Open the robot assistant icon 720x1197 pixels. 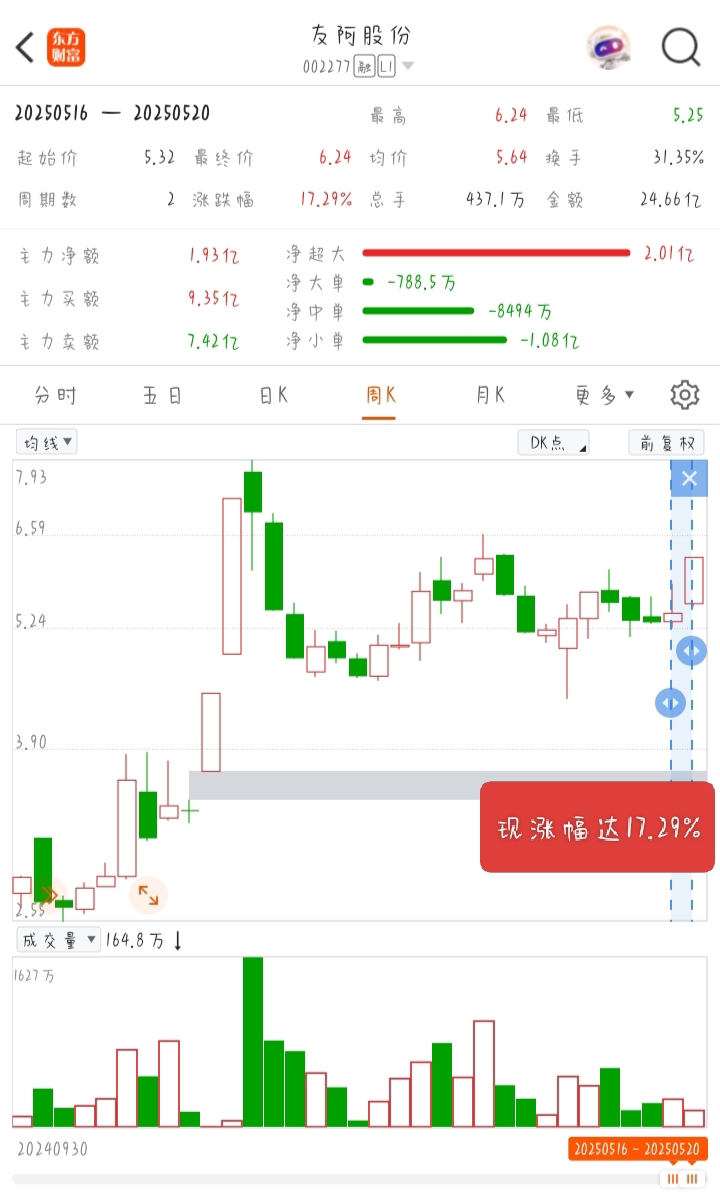point(609,47)
